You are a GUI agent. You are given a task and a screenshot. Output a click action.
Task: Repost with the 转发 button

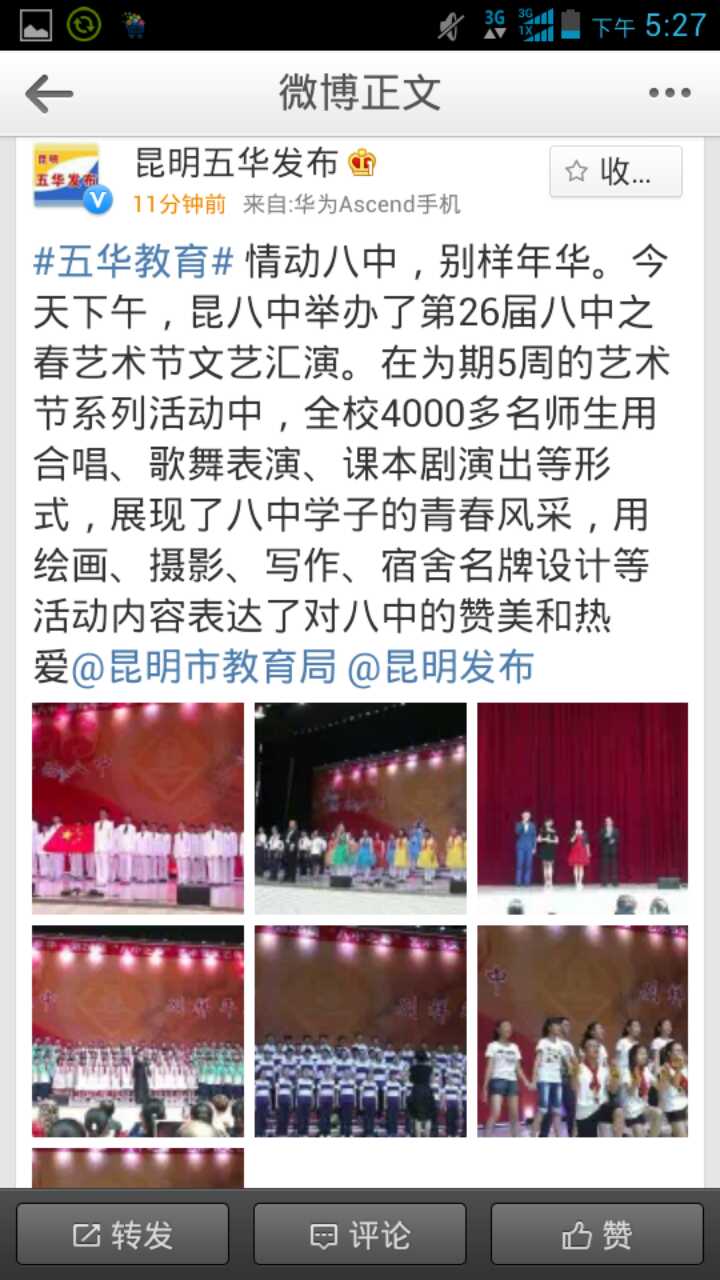coord(123,1236)
